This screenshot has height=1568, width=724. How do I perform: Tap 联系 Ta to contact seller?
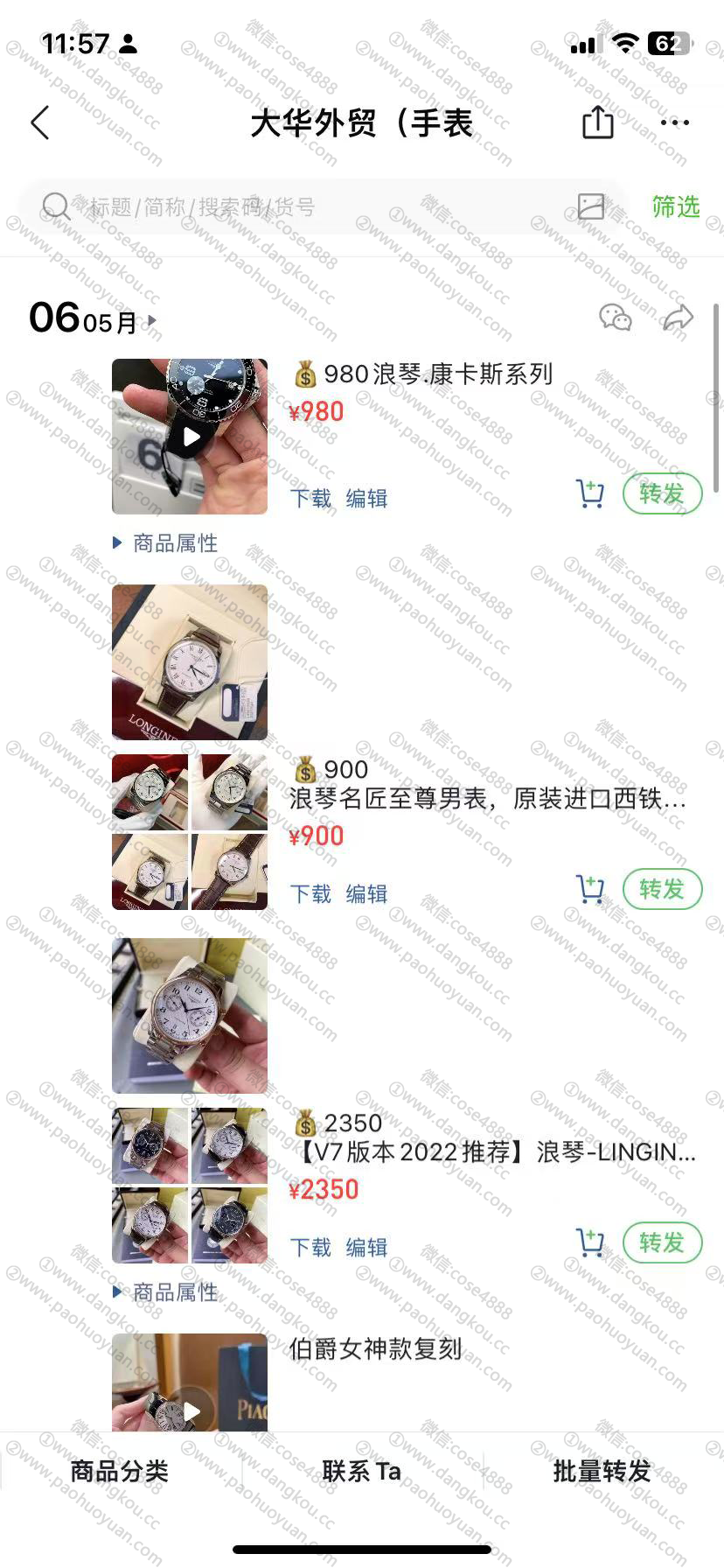pos(361,1471)
